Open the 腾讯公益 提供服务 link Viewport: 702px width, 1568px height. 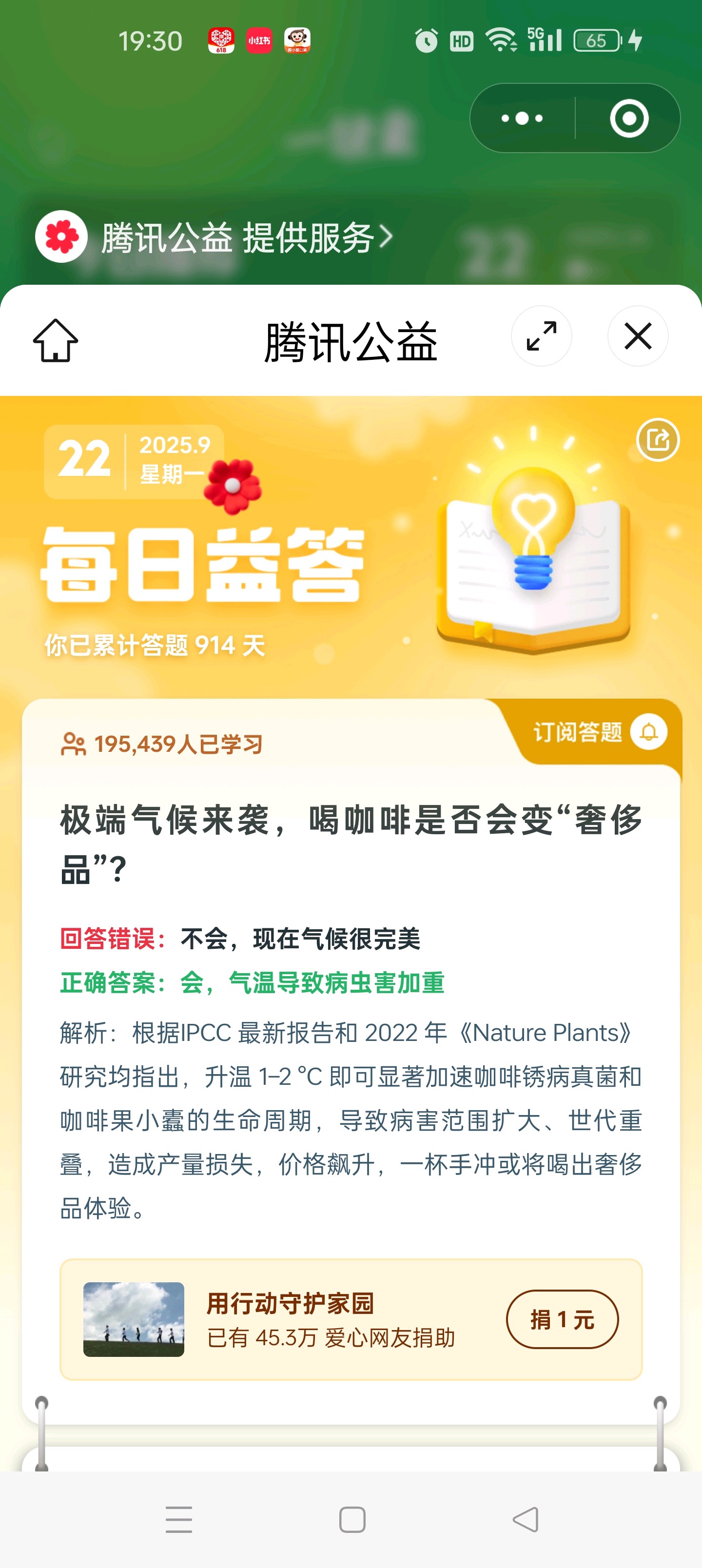(244, 237)
